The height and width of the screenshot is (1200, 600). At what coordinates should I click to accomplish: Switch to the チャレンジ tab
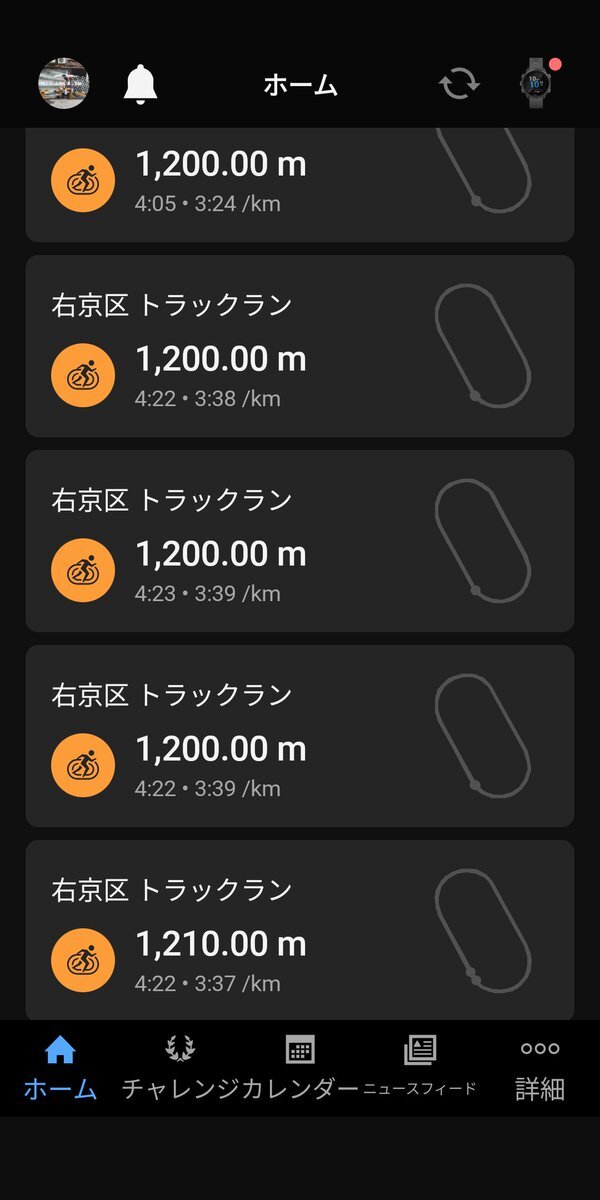pos(180,1069)
